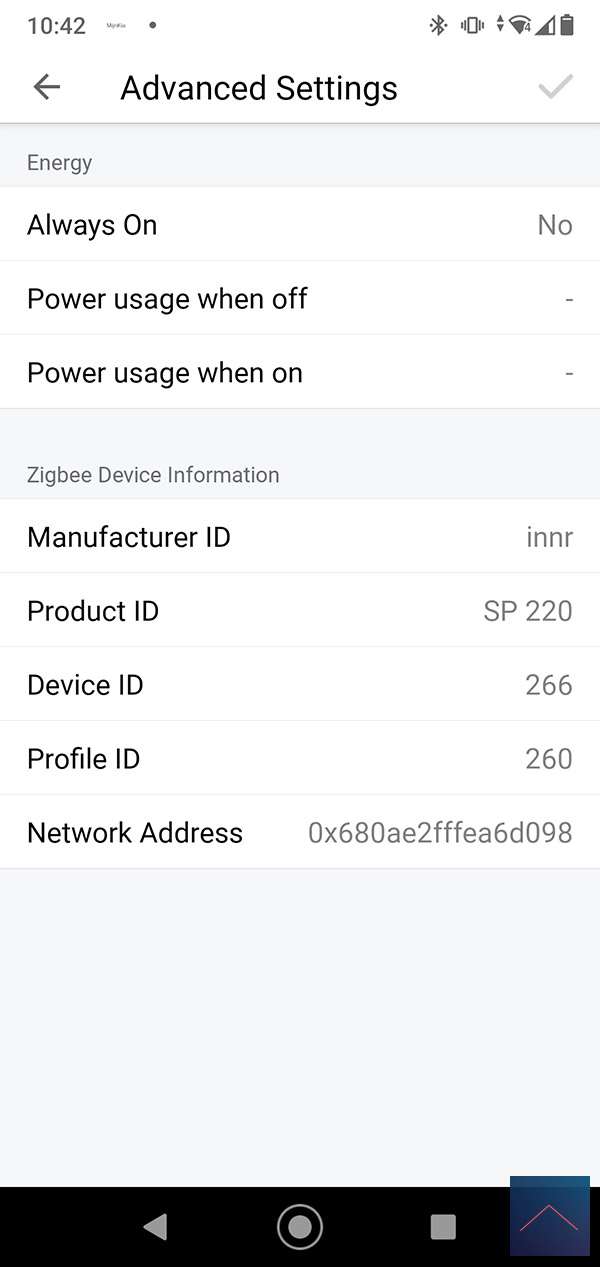The height and width of the screenshot is (1267, 600).
Task: Open recent apps from navigation bar
Action: click(x=442, y=1226)
